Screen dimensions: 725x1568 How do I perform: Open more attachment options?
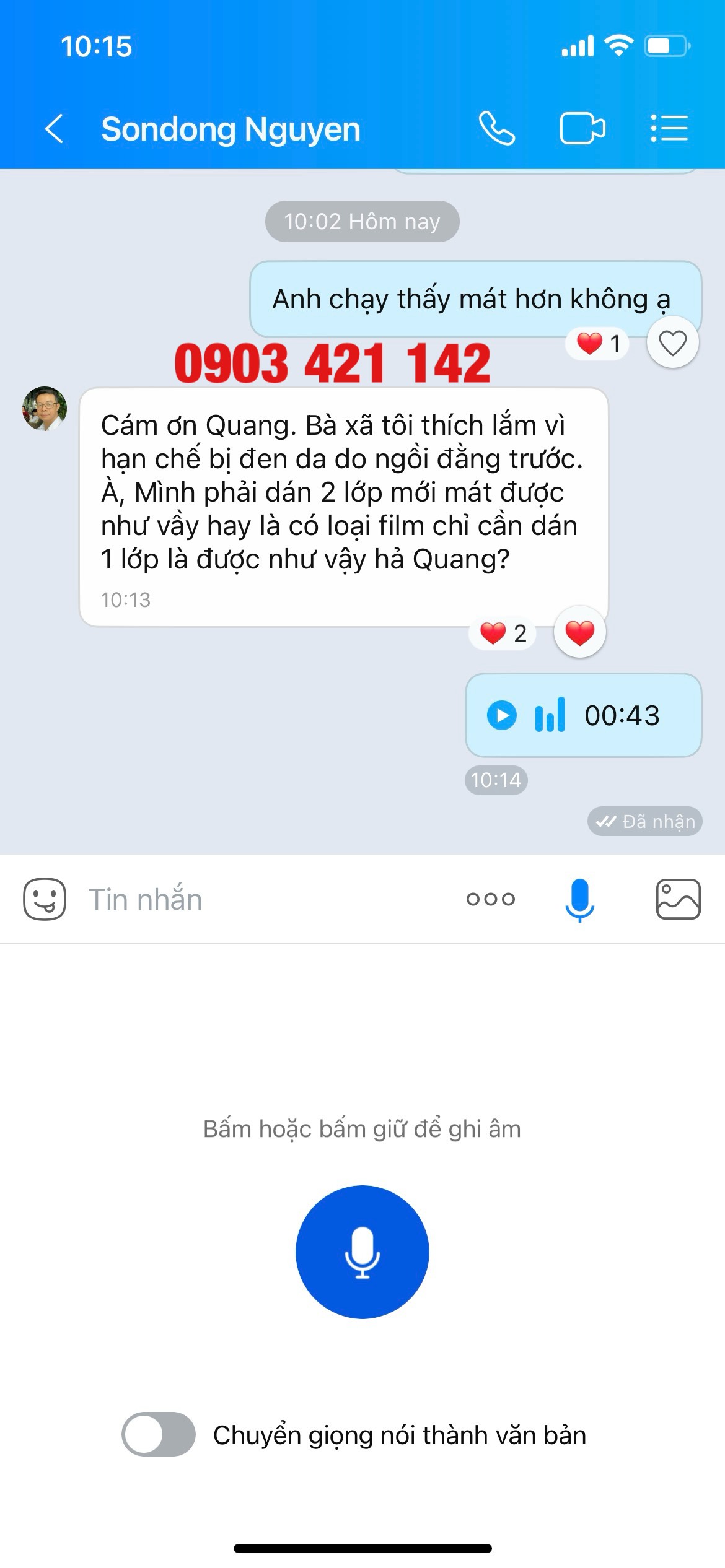pyautogui.click(x=491, y=899)
